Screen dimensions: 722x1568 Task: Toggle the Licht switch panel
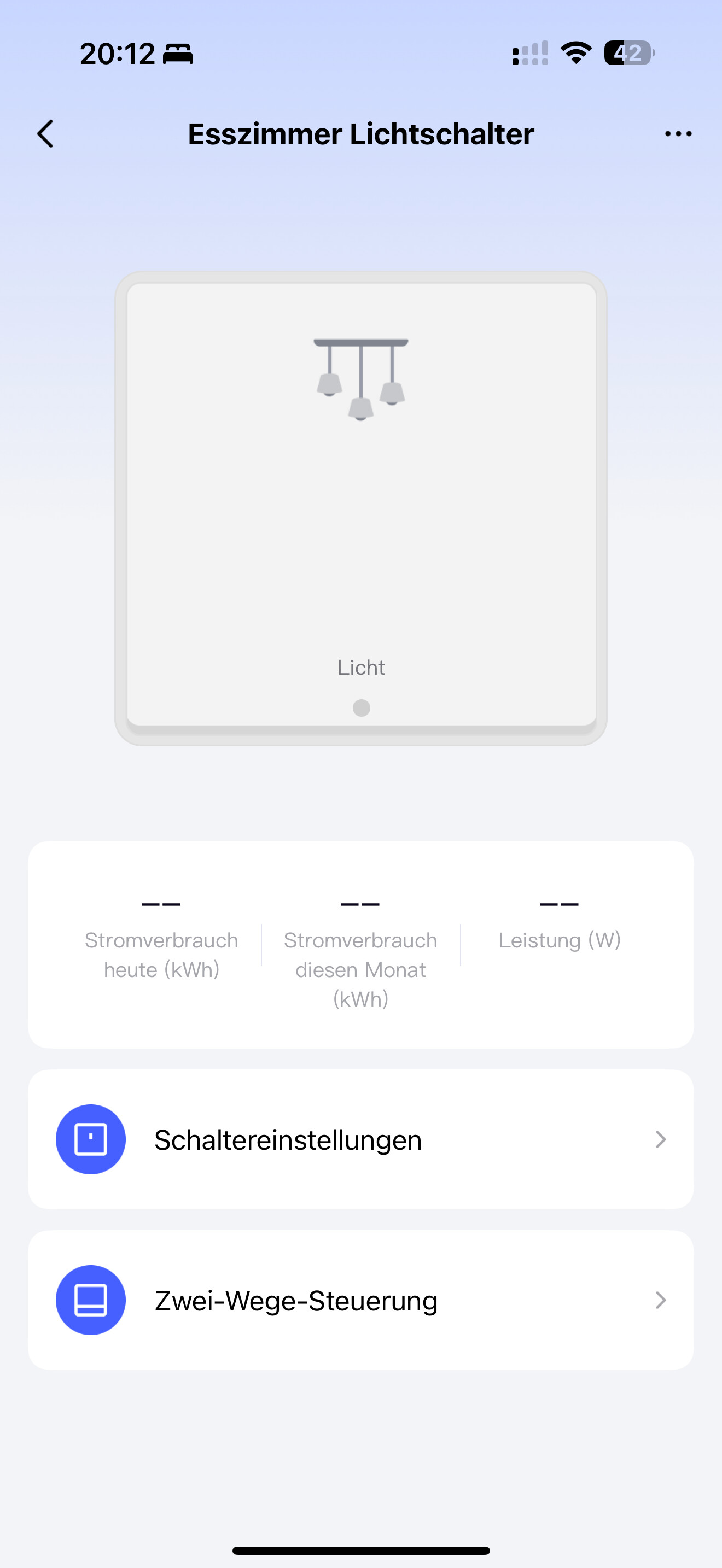pyautogui.click(x=360, y=505)
